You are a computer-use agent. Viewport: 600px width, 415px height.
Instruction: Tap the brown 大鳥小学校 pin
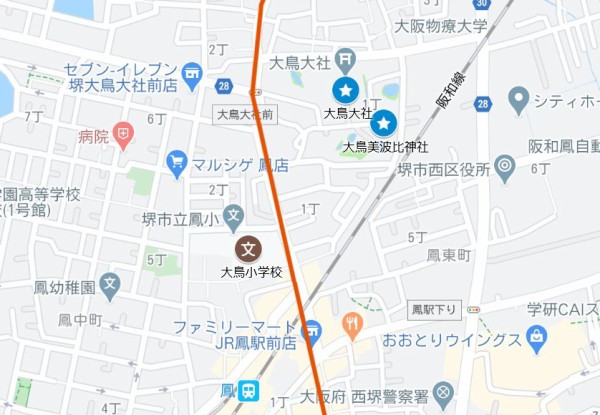click(x=249, y=247)
